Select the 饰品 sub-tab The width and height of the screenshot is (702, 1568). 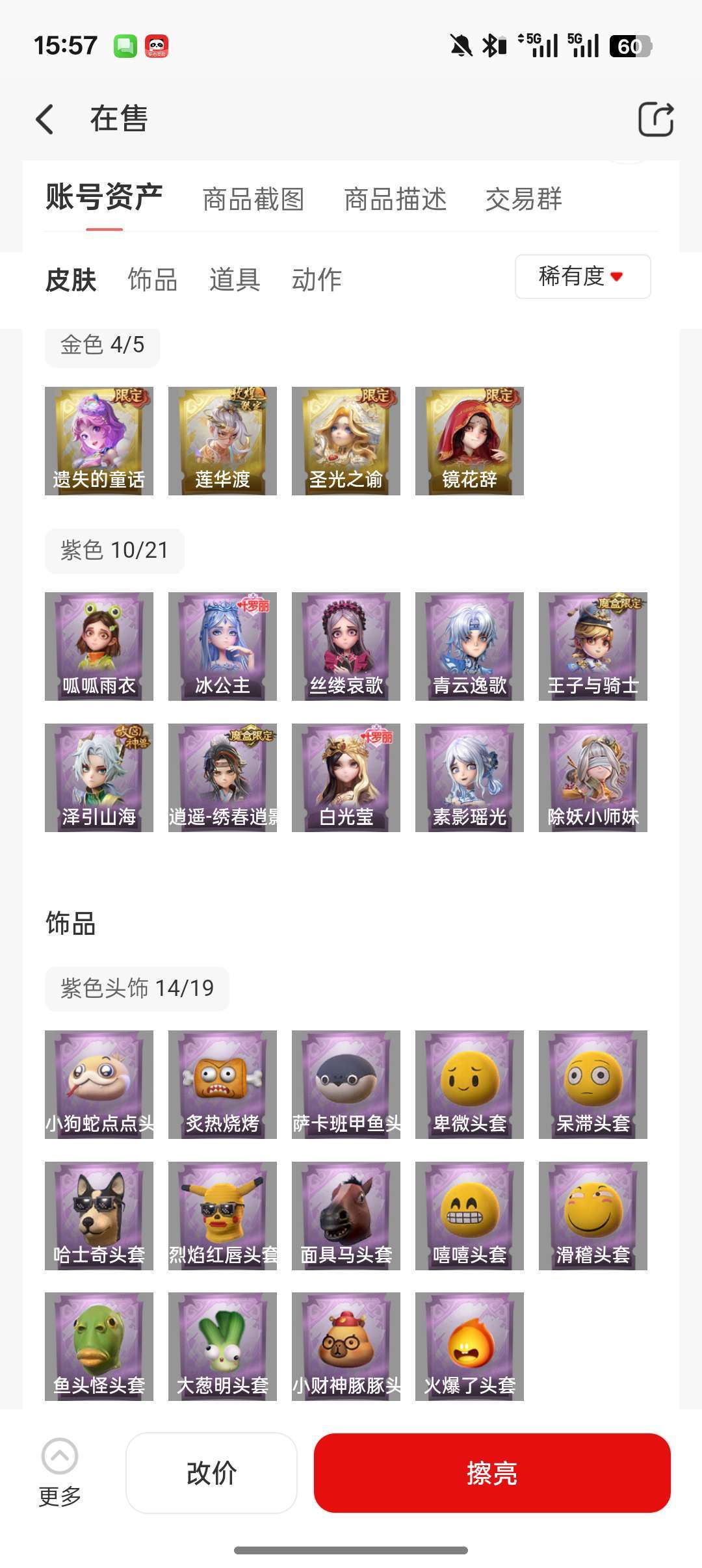click(x=153, y=280)
